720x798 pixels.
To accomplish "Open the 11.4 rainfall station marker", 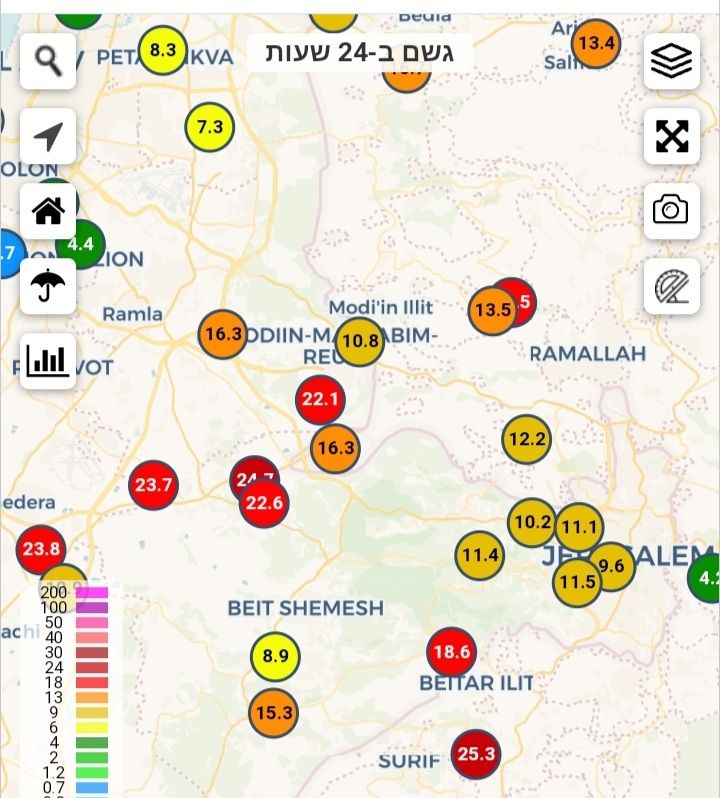I will 481,555.
